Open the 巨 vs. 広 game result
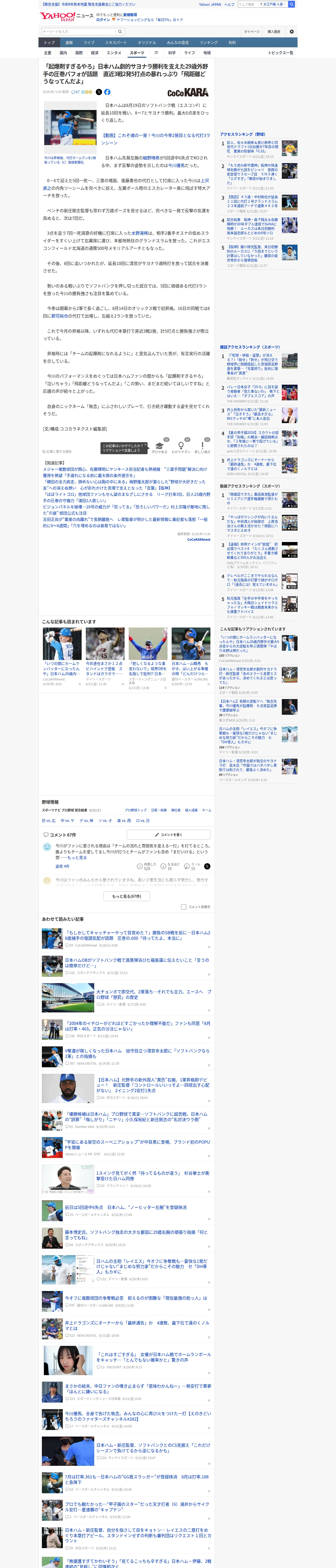The width and height of the screenshot is (336, 1568). click(x=49, y=821)
